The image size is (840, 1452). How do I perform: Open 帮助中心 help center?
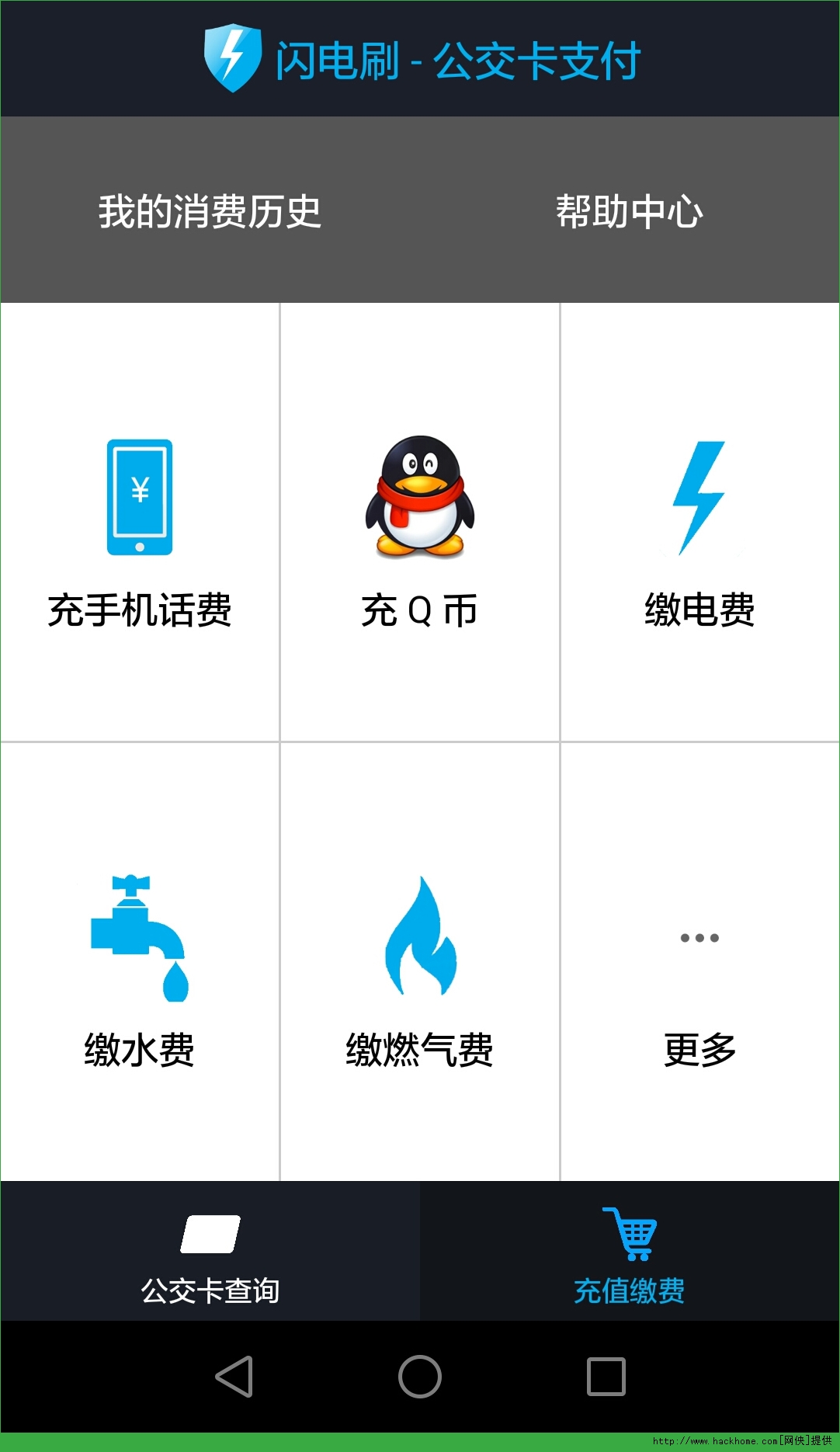coord(629,211)
